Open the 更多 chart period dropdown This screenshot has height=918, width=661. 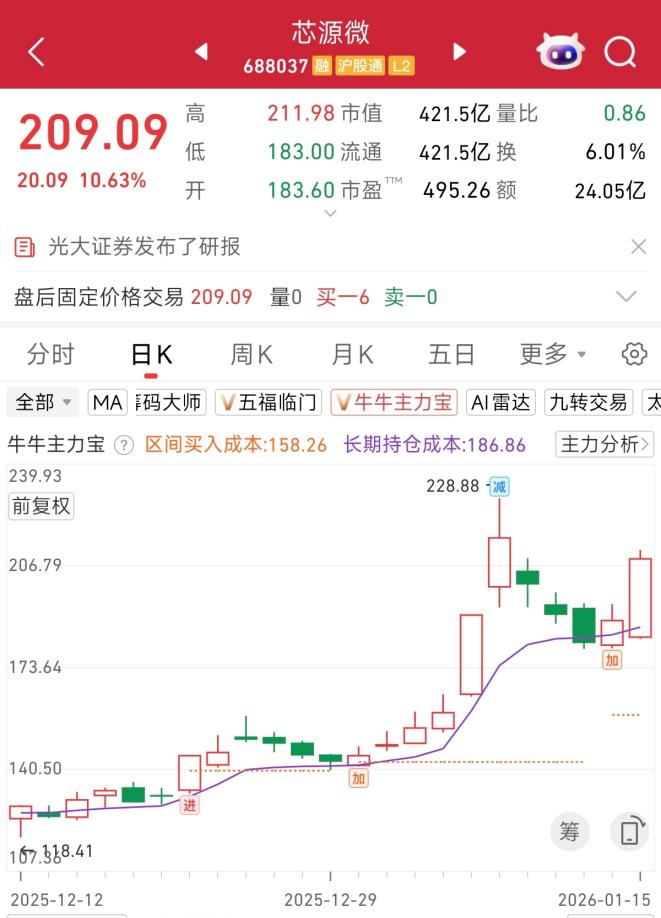click(552, 354)
